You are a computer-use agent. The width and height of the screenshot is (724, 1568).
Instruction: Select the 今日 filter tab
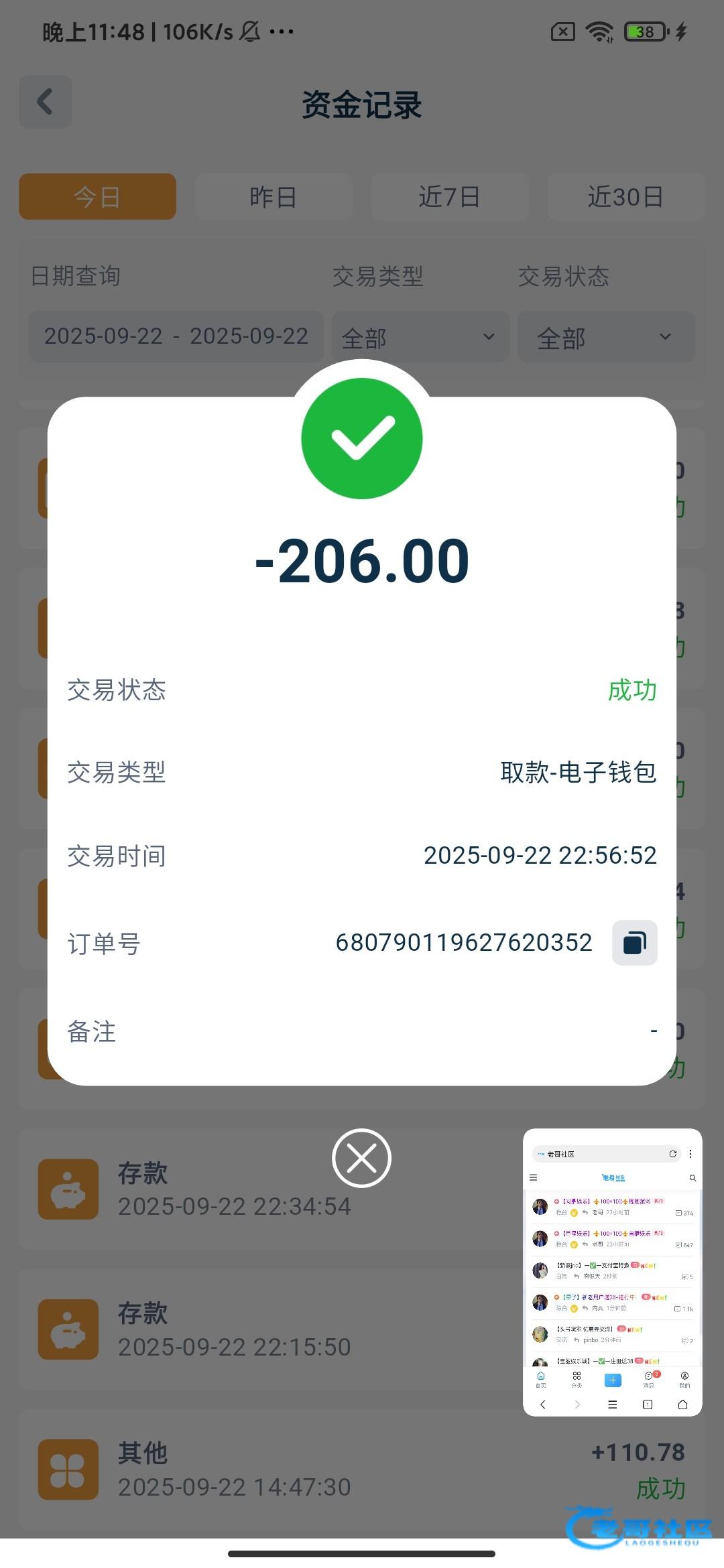tap(97, 197)
